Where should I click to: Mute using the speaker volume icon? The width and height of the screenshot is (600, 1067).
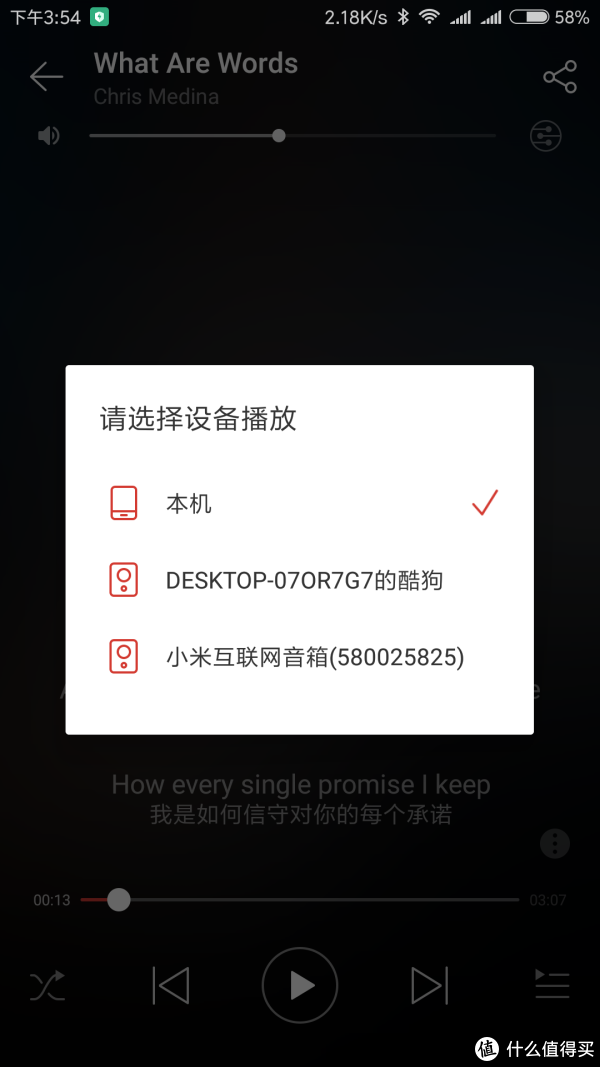[x=48, y=136]
